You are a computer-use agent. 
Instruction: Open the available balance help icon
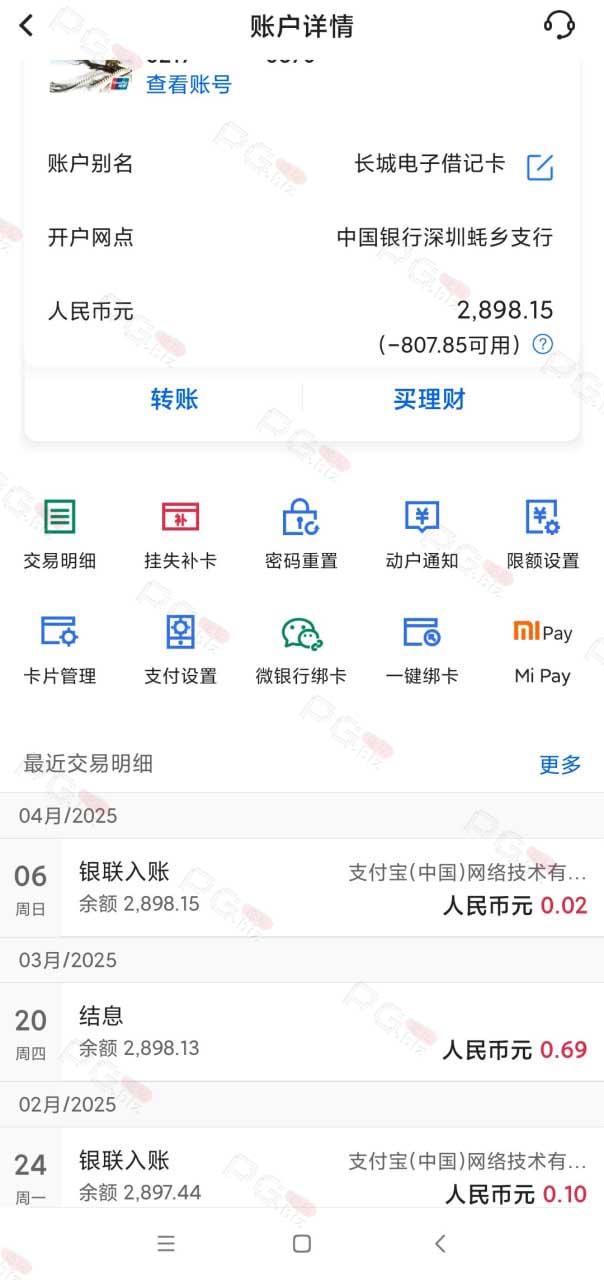tap(542, 345)
